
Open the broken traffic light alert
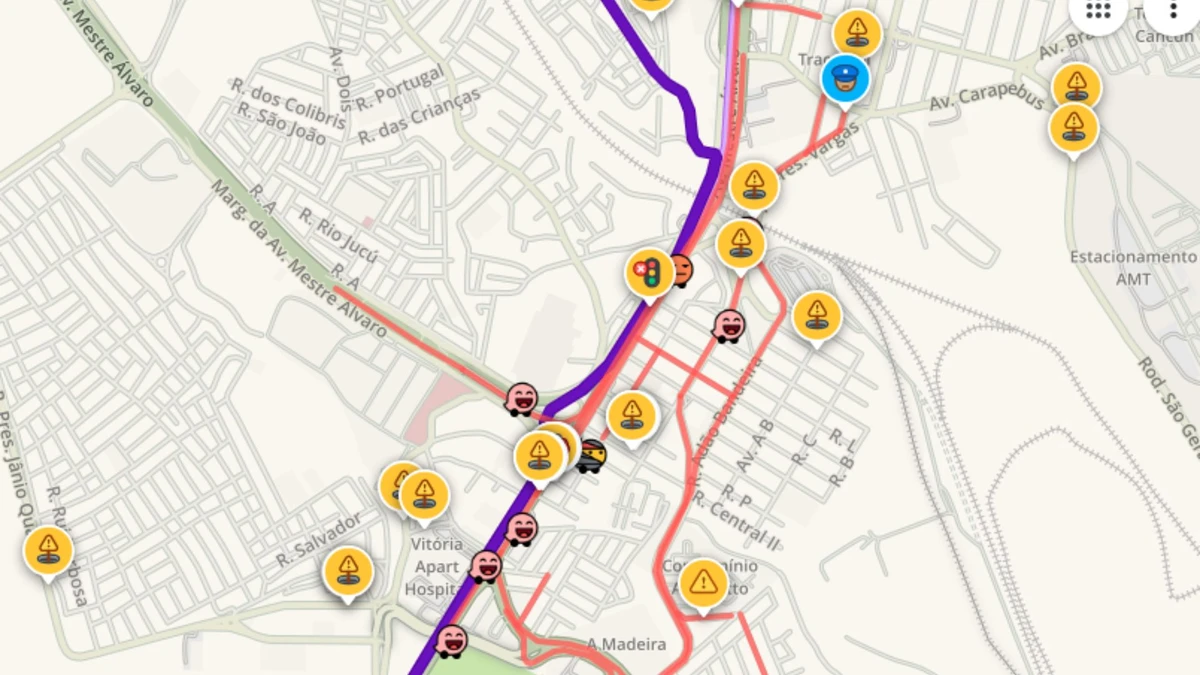click(650, 272)
